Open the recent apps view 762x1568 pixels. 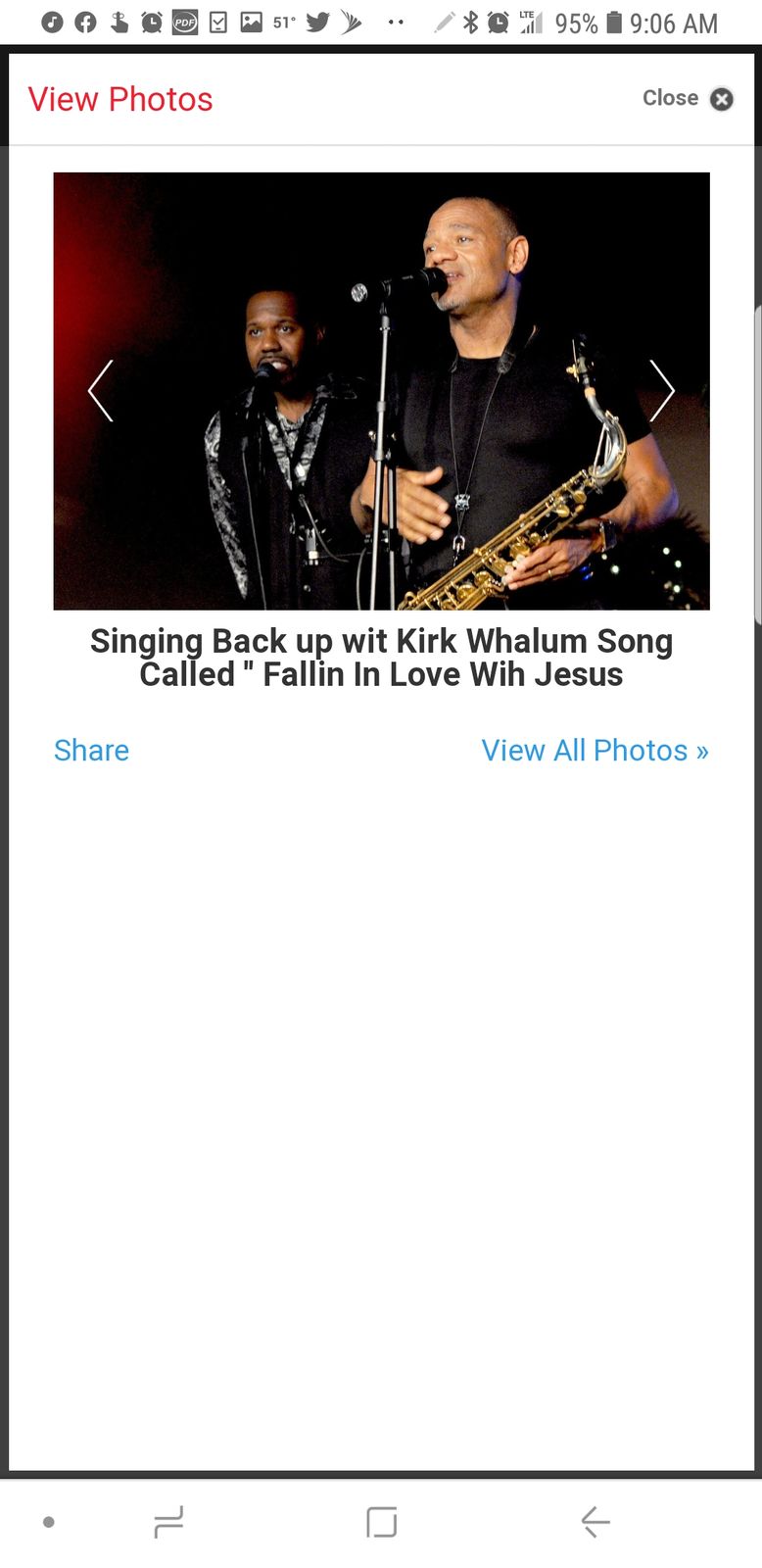click(x=168, y=1522)
